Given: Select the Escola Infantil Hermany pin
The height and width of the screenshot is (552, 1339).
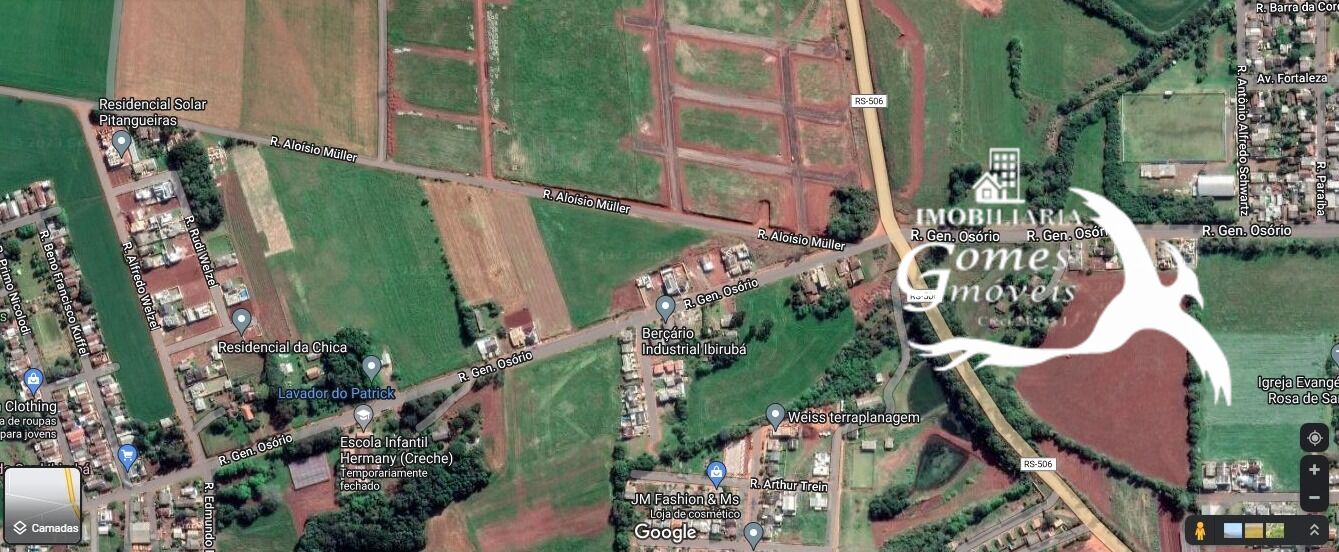Looking at the screenshot, I should click(363, 416).
